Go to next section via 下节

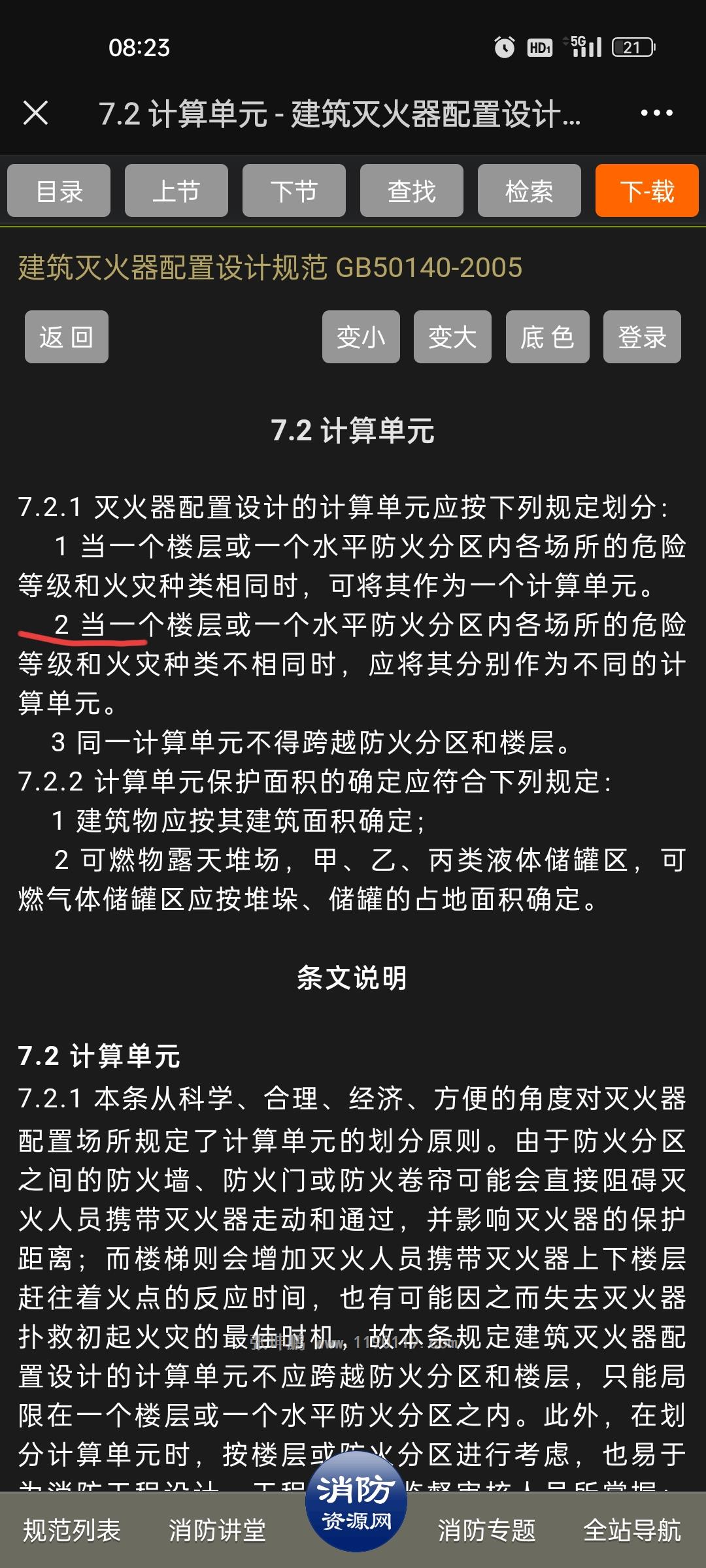click(294, 191)
